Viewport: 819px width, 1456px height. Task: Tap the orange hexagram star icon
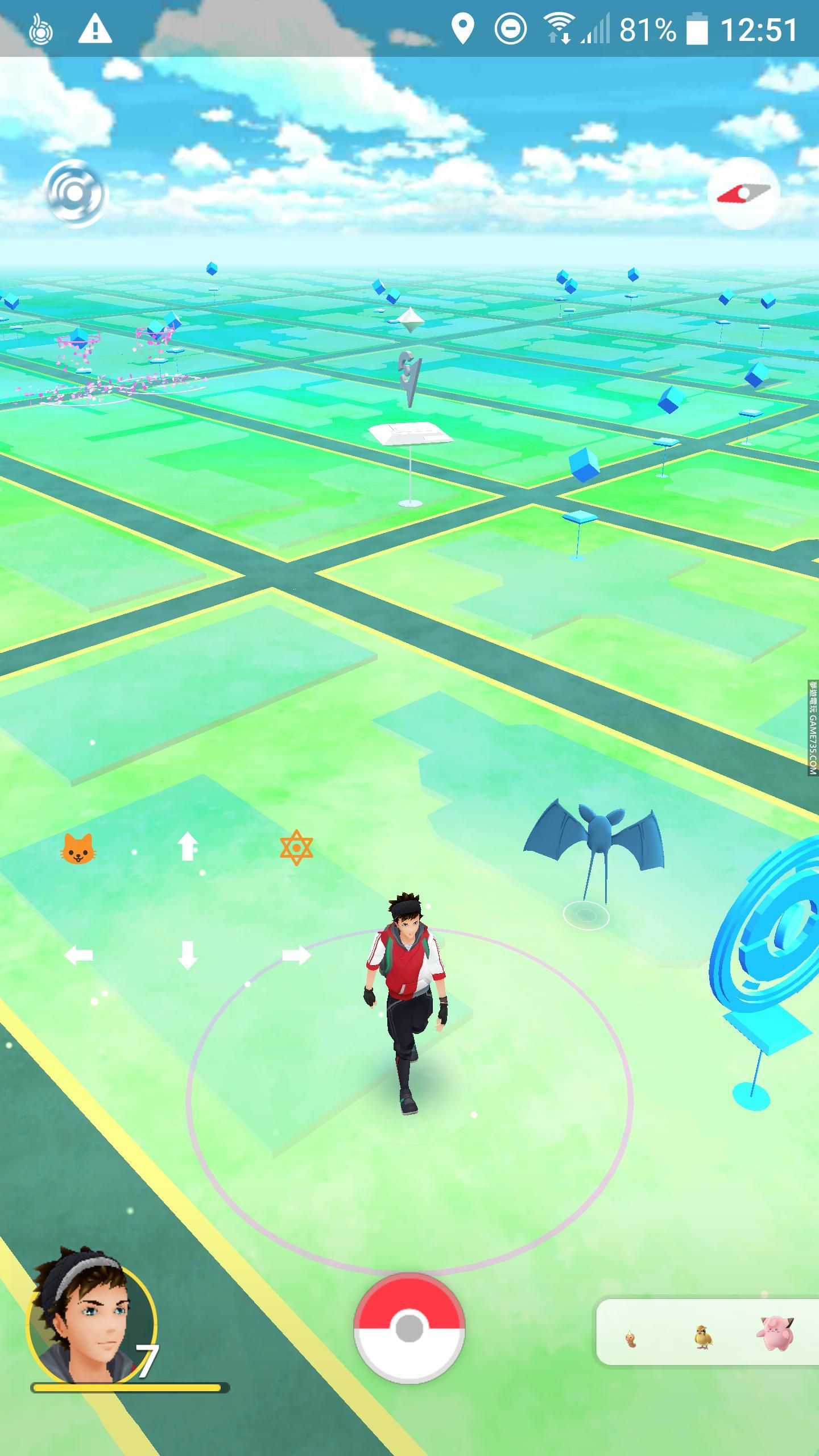296,847
